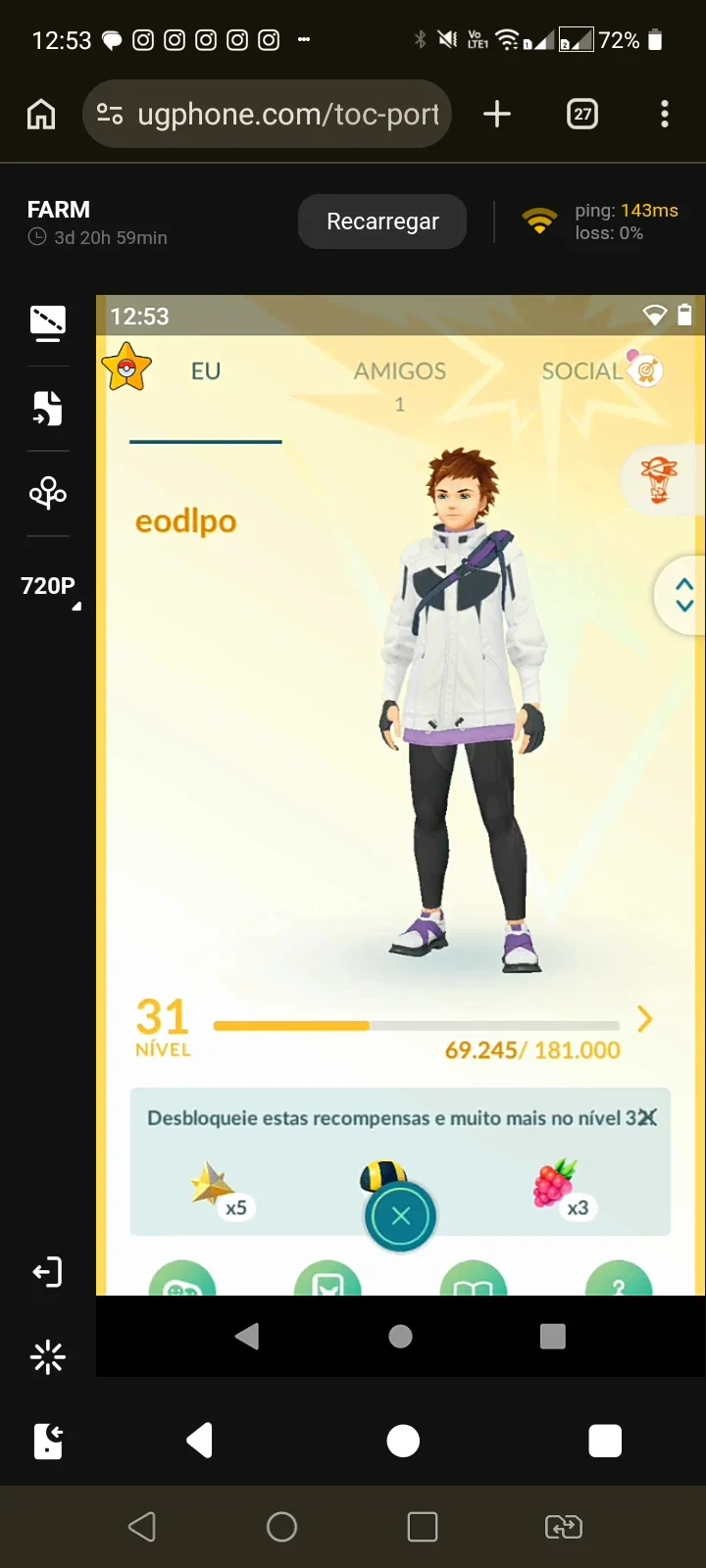Exit the cloud phone session icon
The width and height of the screenshot is (706, 1568).
tap(47, 1272)
